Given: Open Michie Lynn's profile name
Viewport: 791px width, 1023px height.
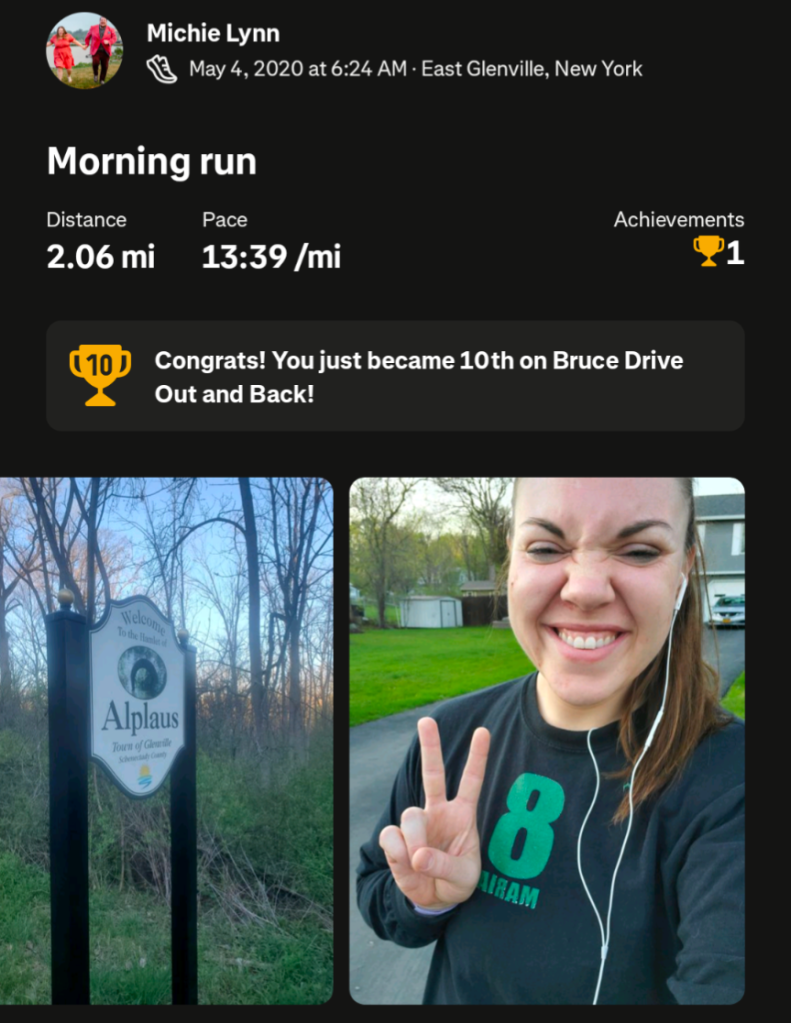Looking at the screenshot, I should click(x=213, y=33).
